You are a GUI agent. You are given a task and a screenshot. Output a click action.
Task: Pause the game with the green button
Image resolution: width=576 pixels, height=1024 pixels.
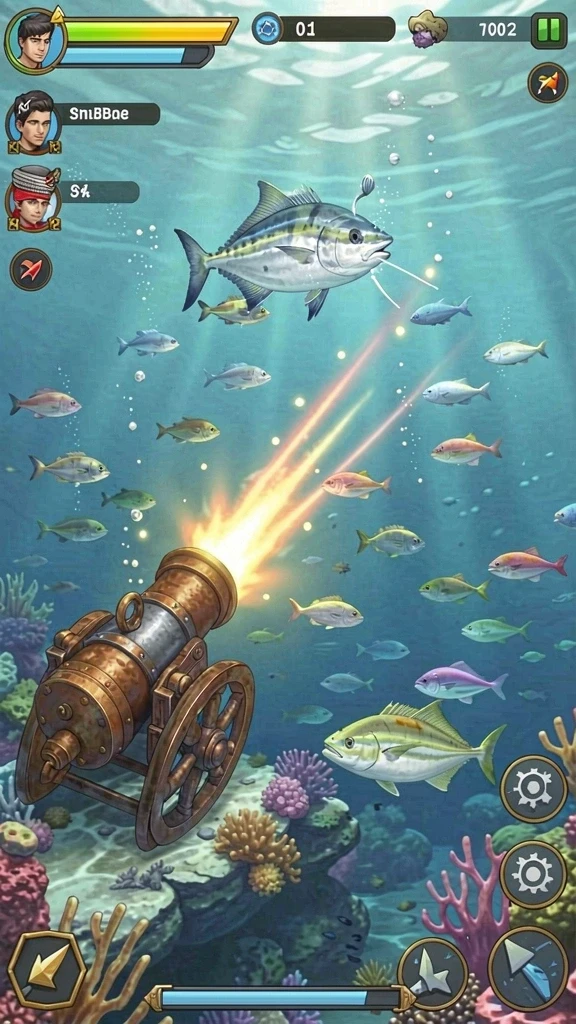[549, 30]
